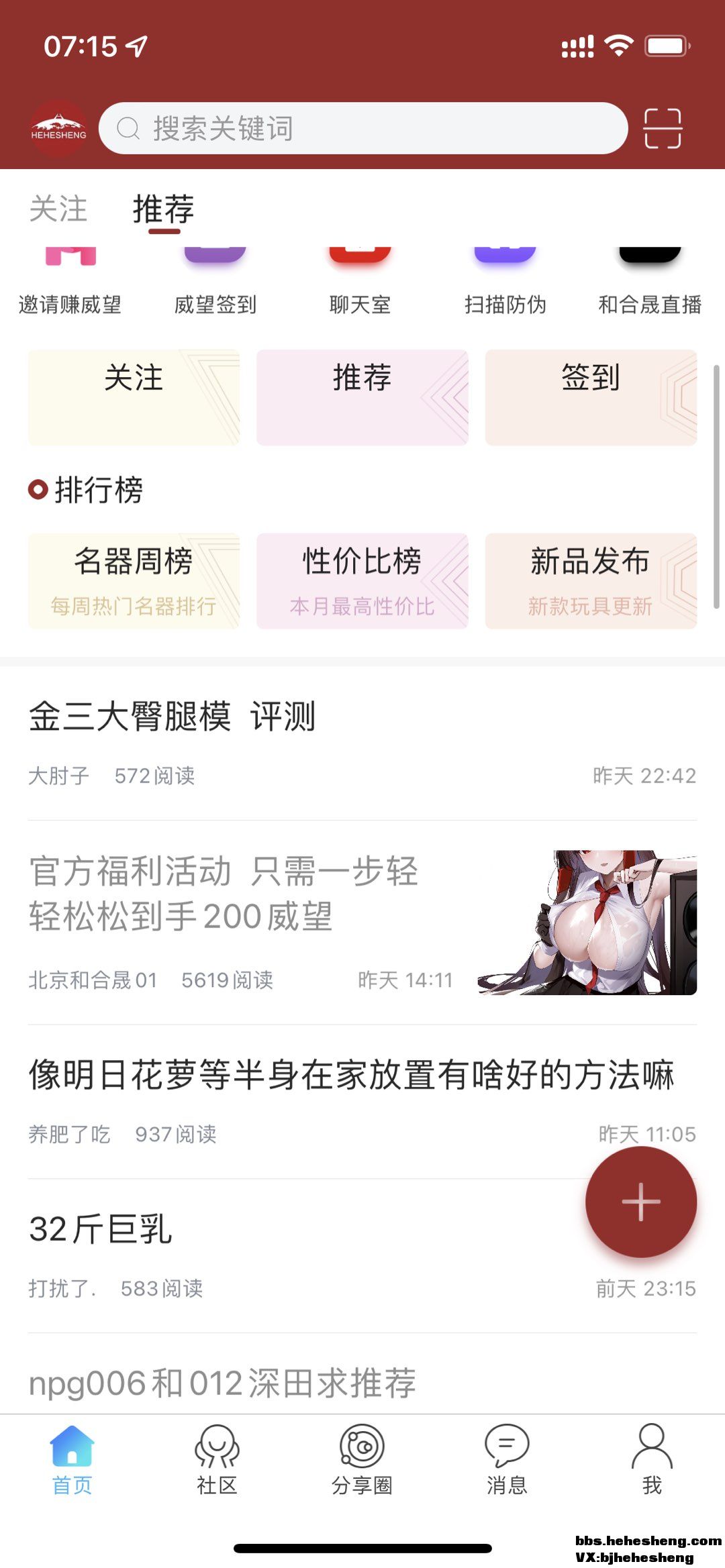
Task: Open the scan icon beside search
Action: (x=662, y=128)
